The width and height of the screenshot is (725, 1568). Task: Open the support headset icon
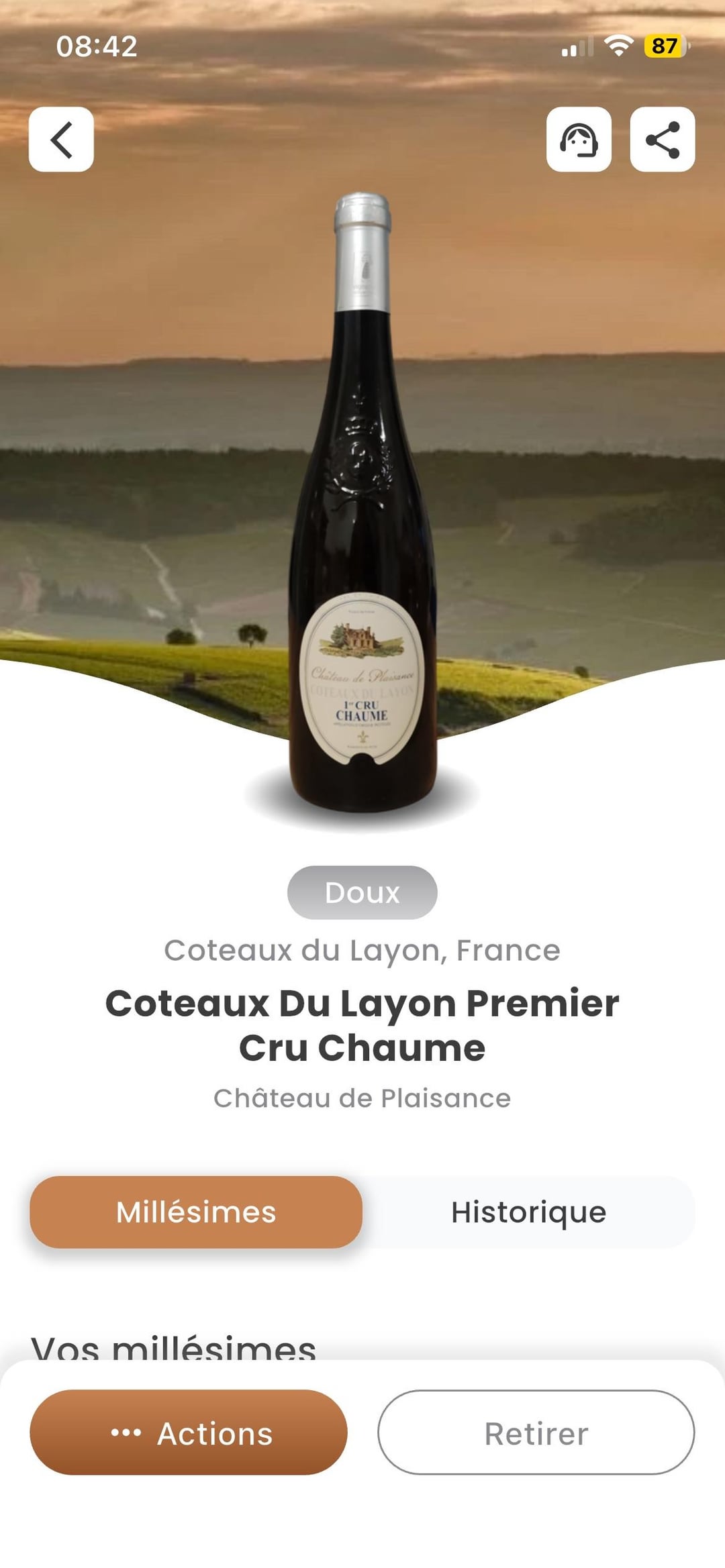(x=579, y=140)
